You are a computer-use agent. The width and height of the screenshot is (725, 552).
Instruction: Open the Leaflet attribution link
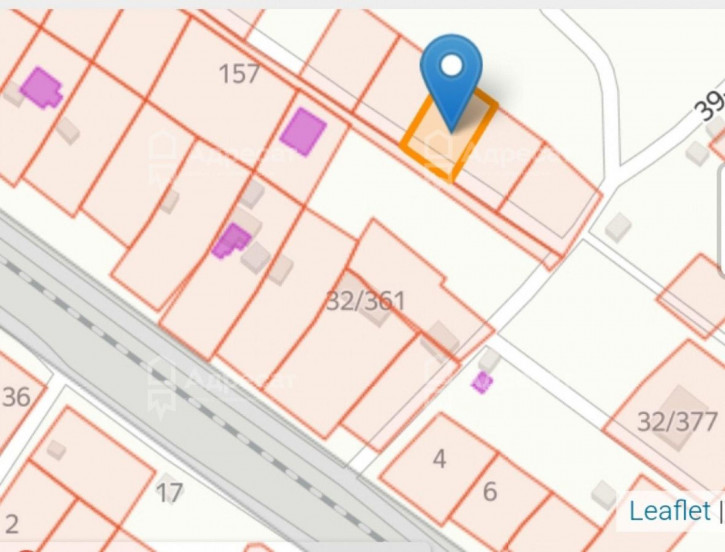pyautogui.click(x=669, y=511)
